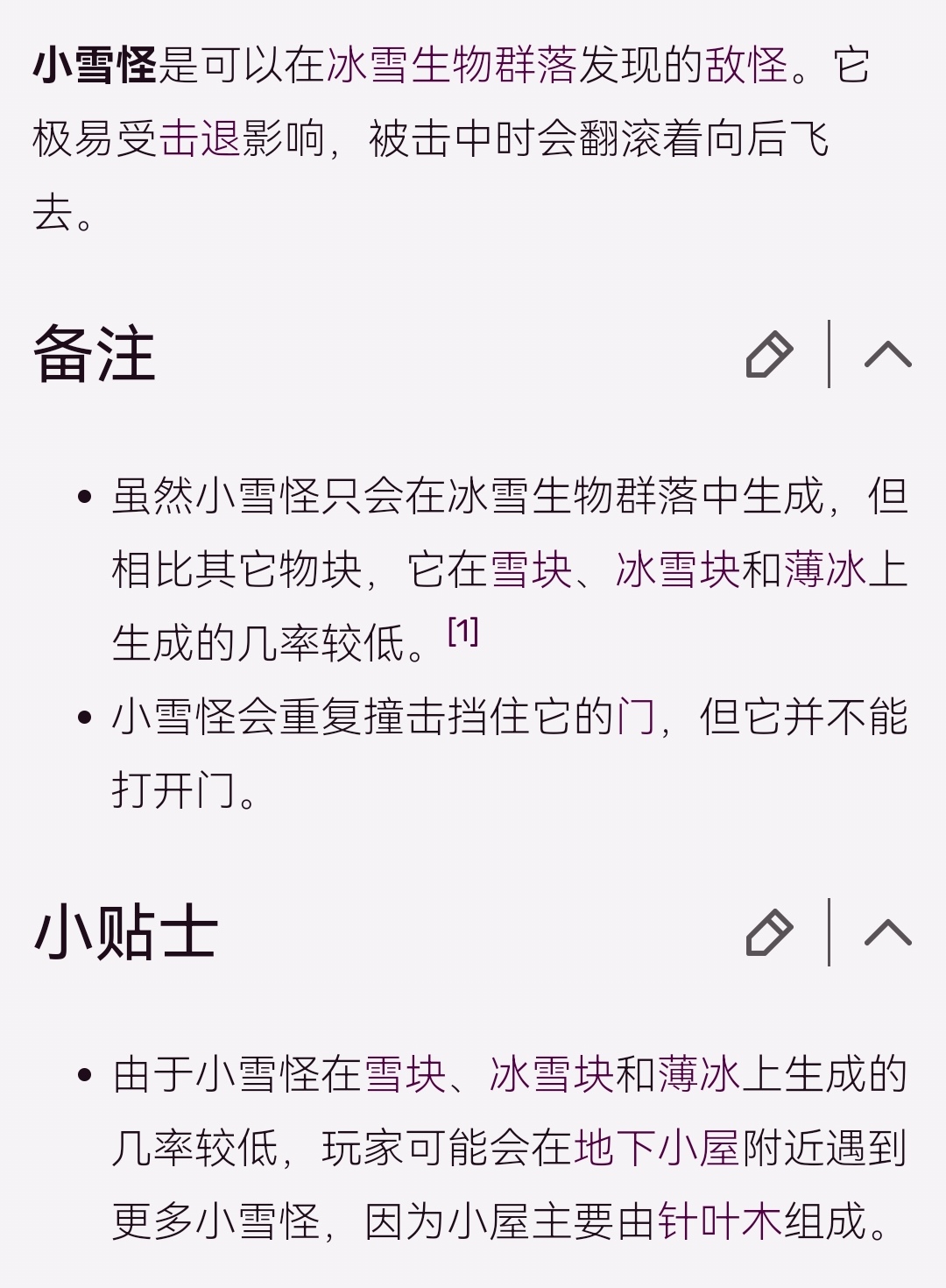Open the 薄冰 link in the 小贴士 section
Image resolution: width=946 pixels, height=1288 pixels.
click(699, 1074)
